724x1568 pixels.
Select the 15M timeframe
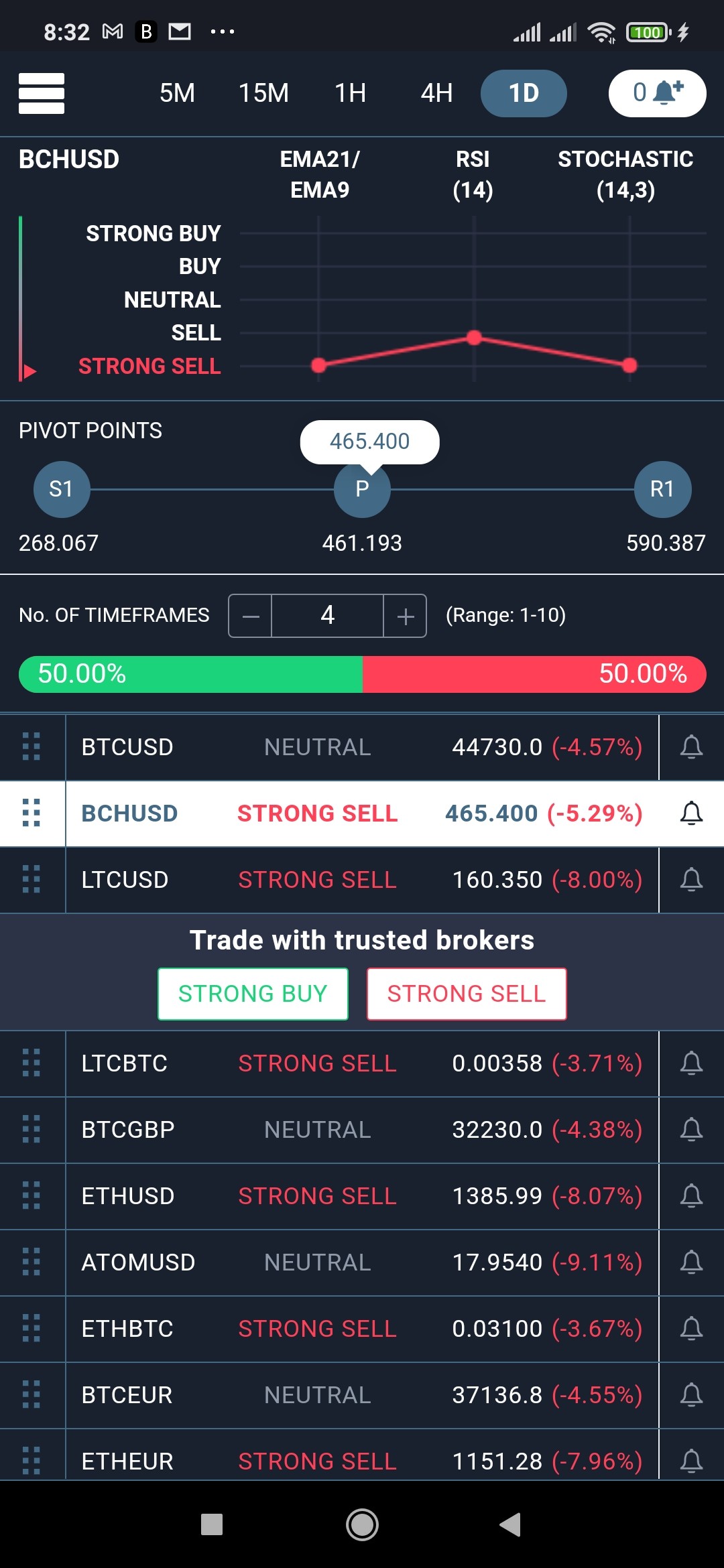[263, 93]
